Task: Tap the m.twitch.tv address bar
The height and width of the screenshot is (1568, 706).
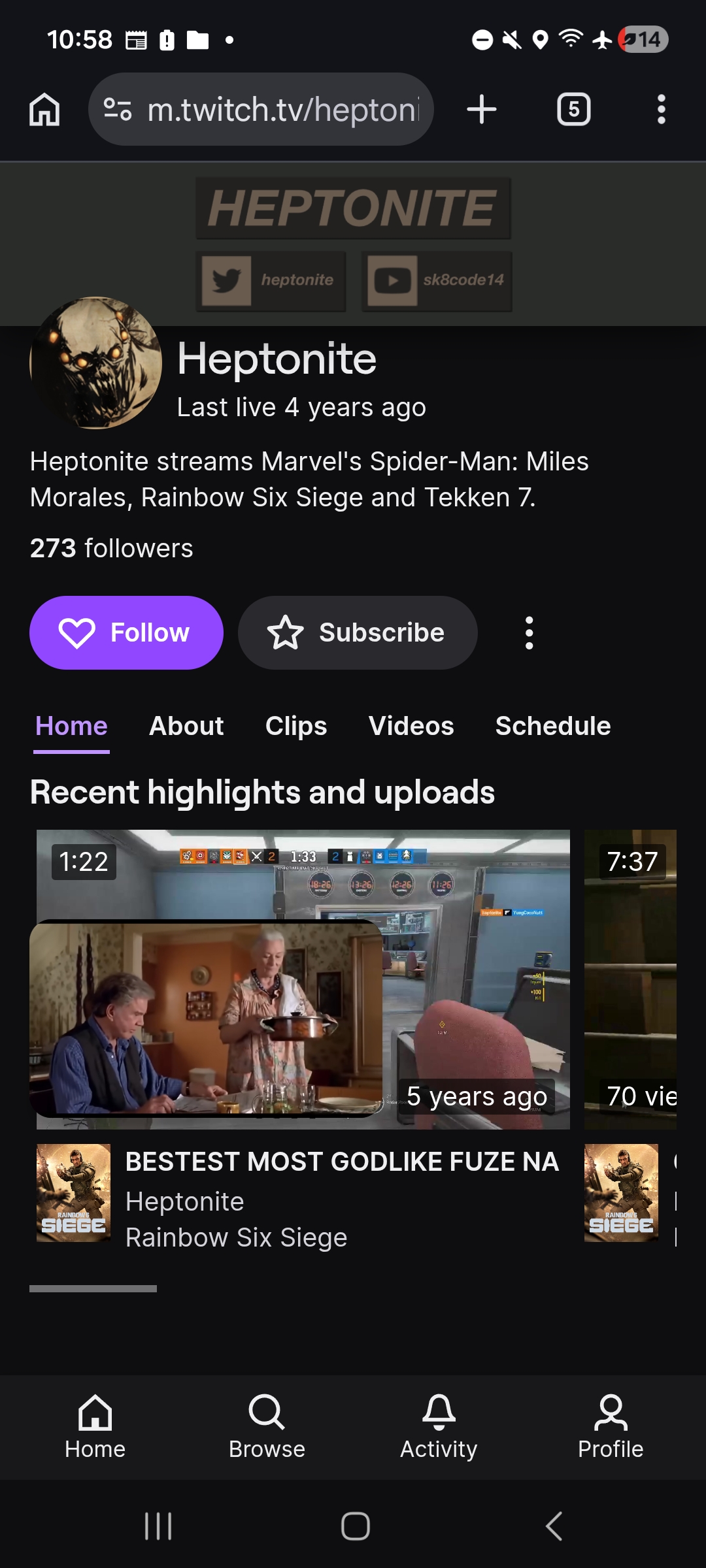Action: 261,109
